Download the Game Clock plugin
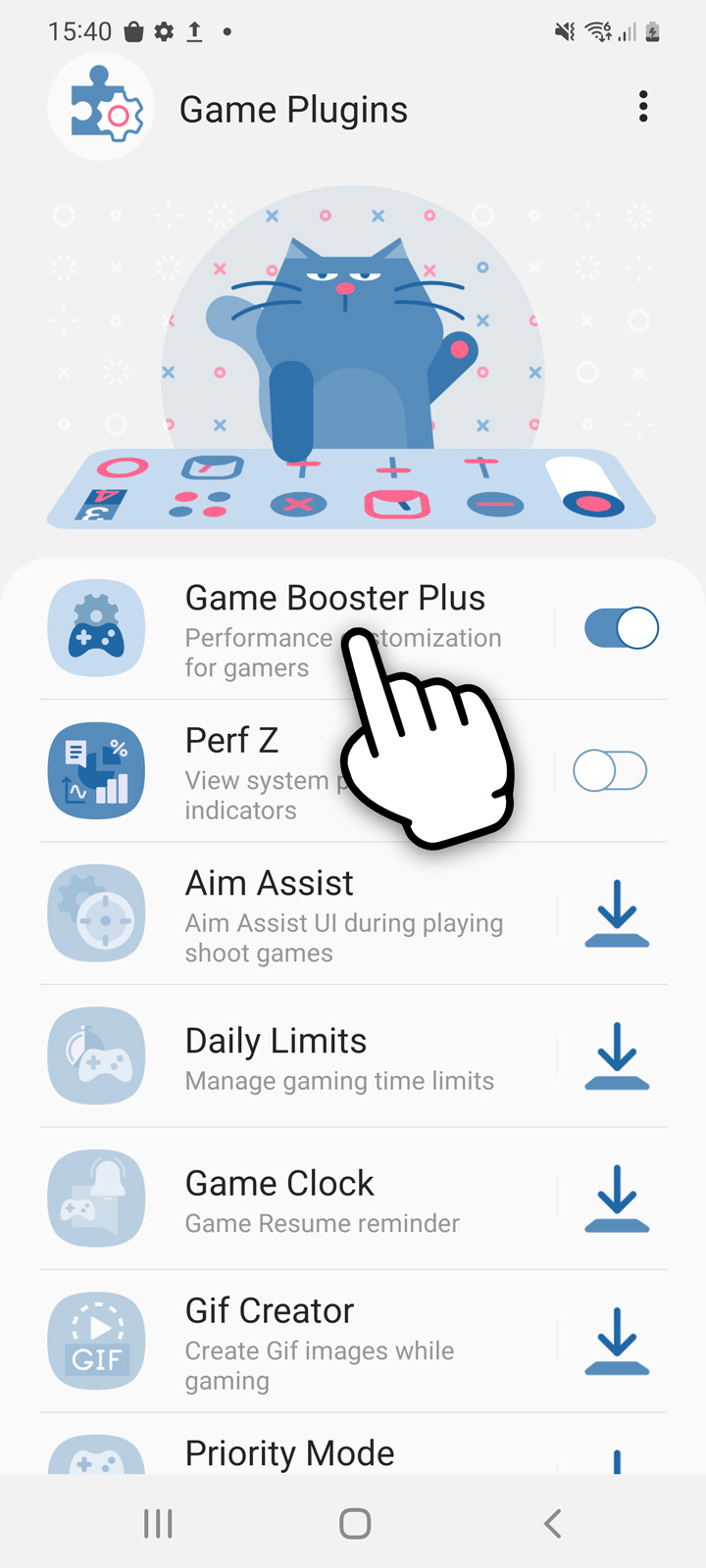 (x=617, y=1199)
